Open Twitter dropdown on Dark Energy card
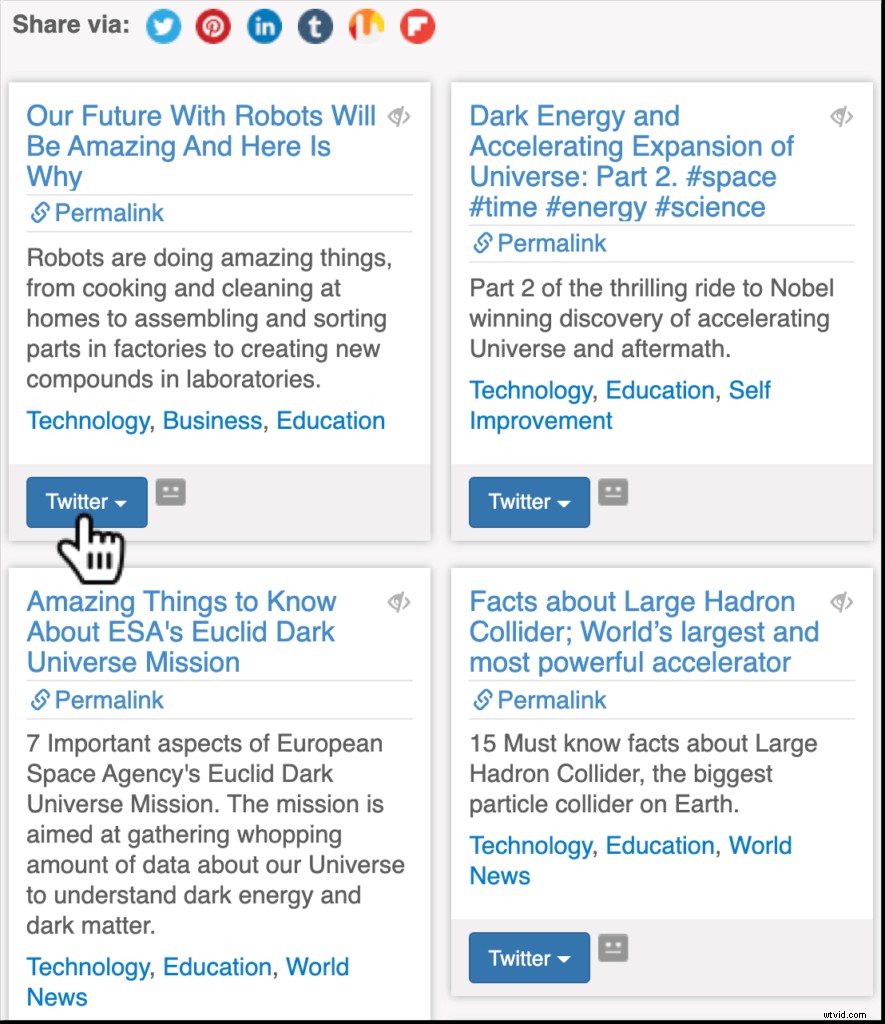This screenshot has width=885, height=1024. click(x=529, y=502)
